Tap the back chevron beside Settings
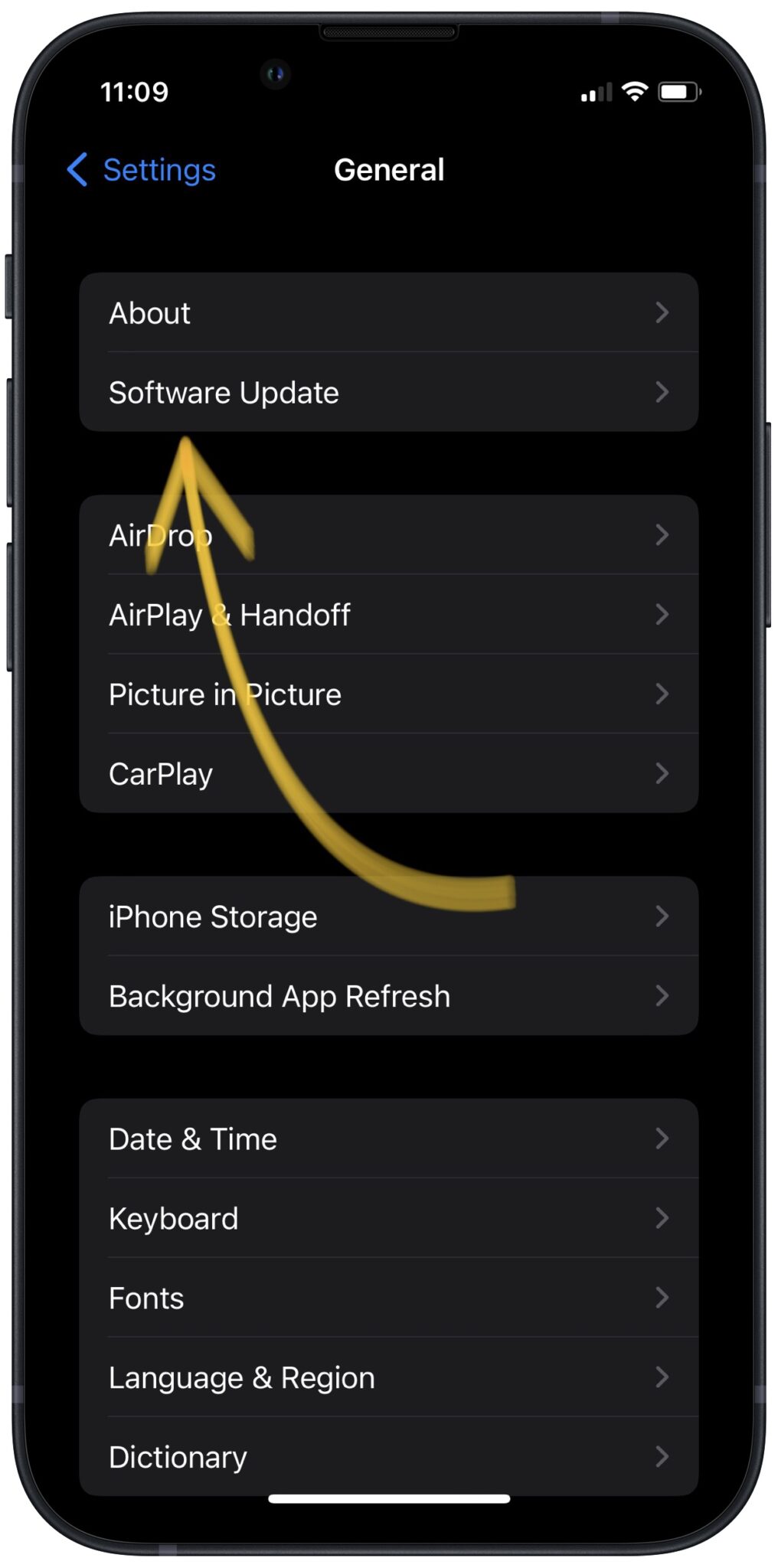 point(76,170)
